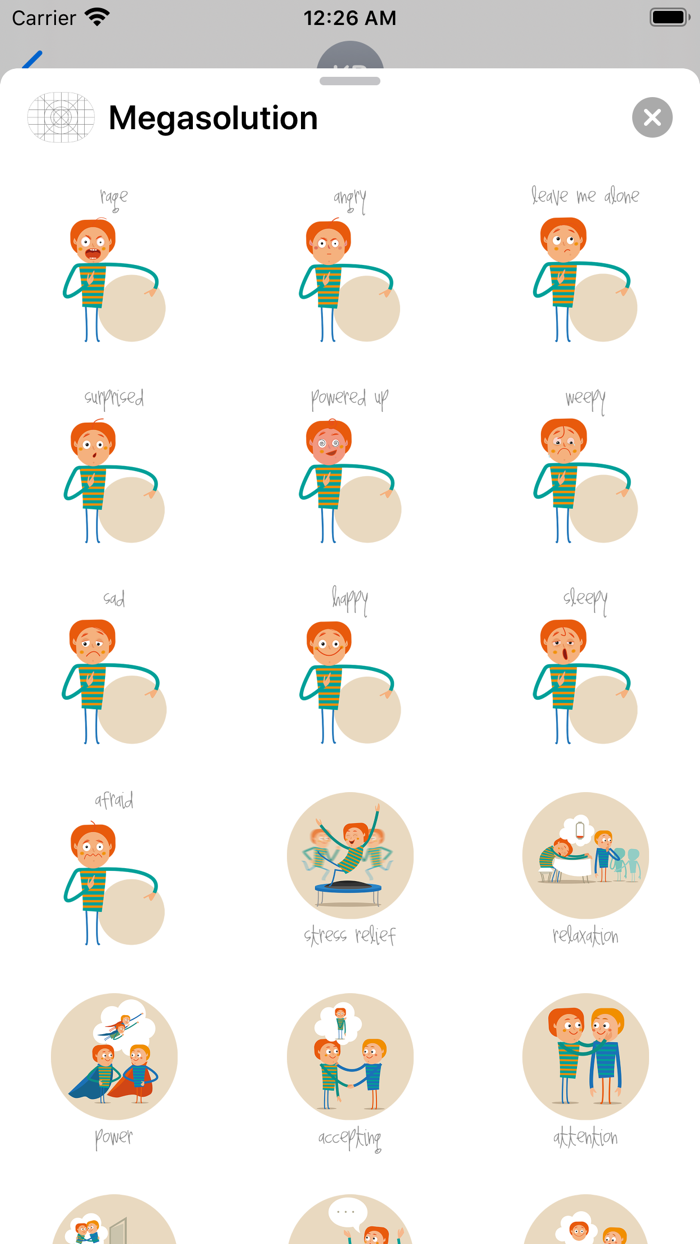Tap the sheet grabber handle
The width and height of the screenshot is (700, 1244).
click(x=350, y=81)
